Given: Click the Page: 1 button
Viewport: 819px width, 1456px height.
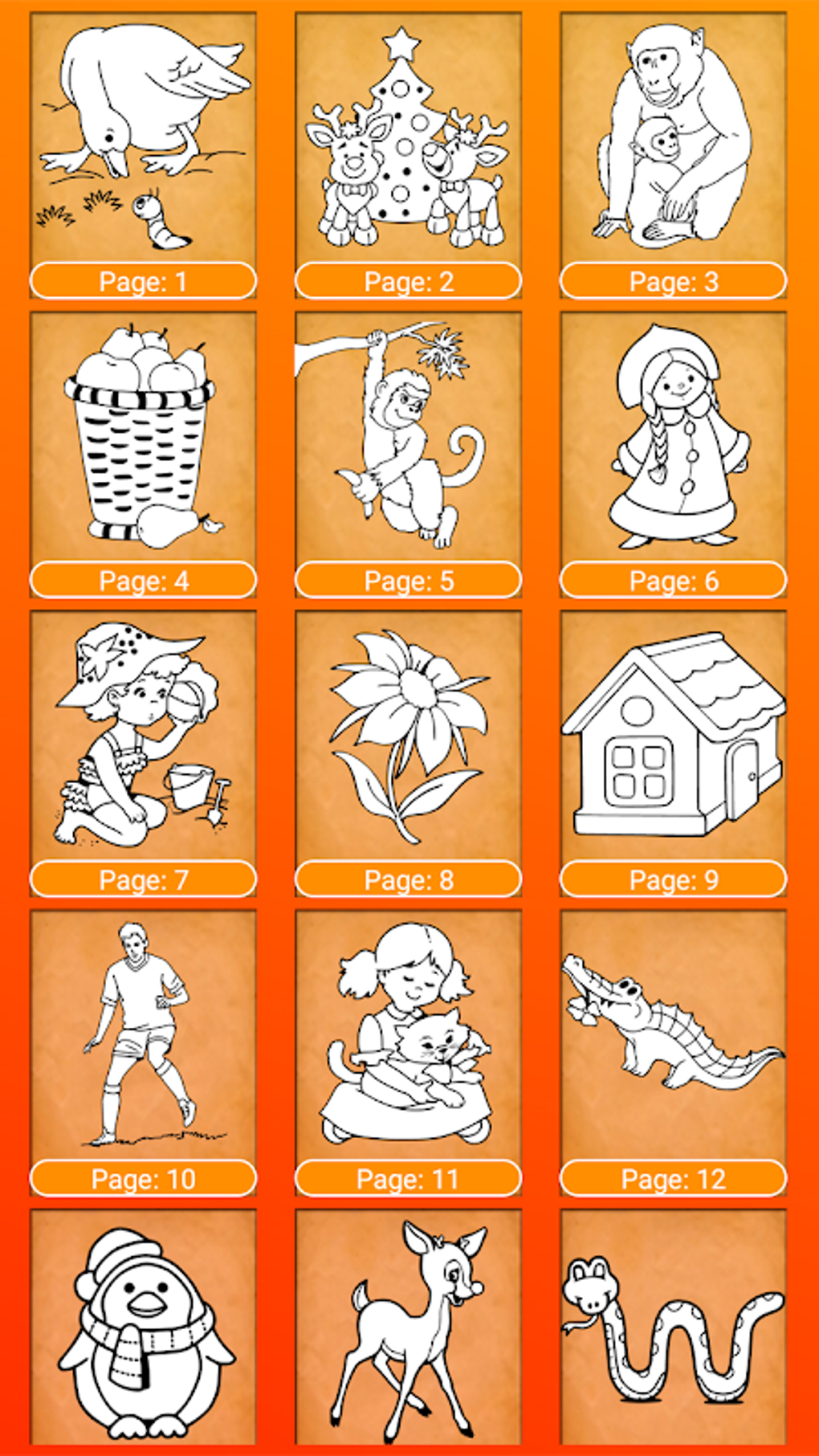Looking at the screenshot, I should [x=143, y=281].
